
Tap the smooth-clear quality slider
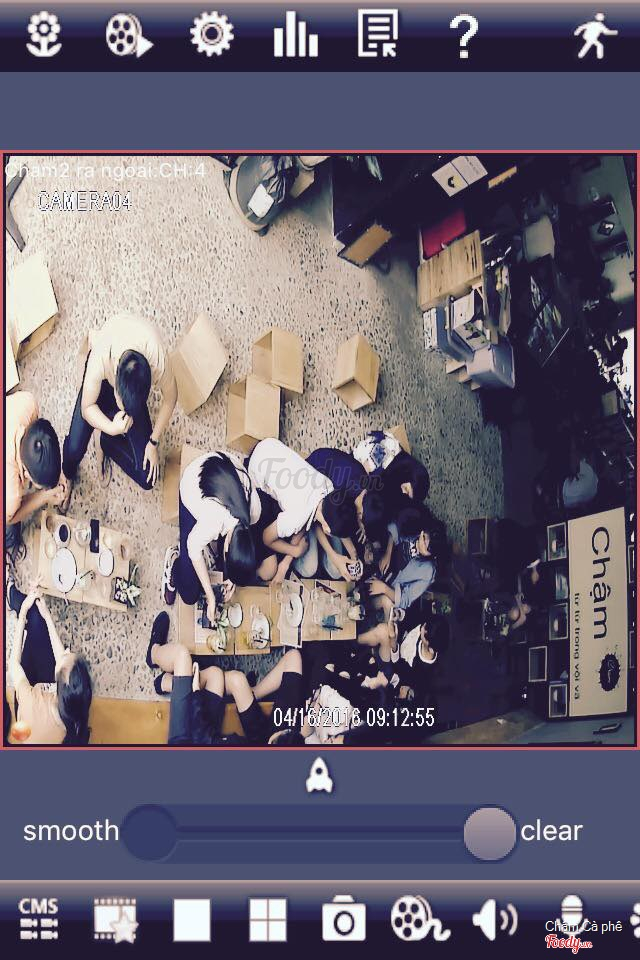point(320,832)
